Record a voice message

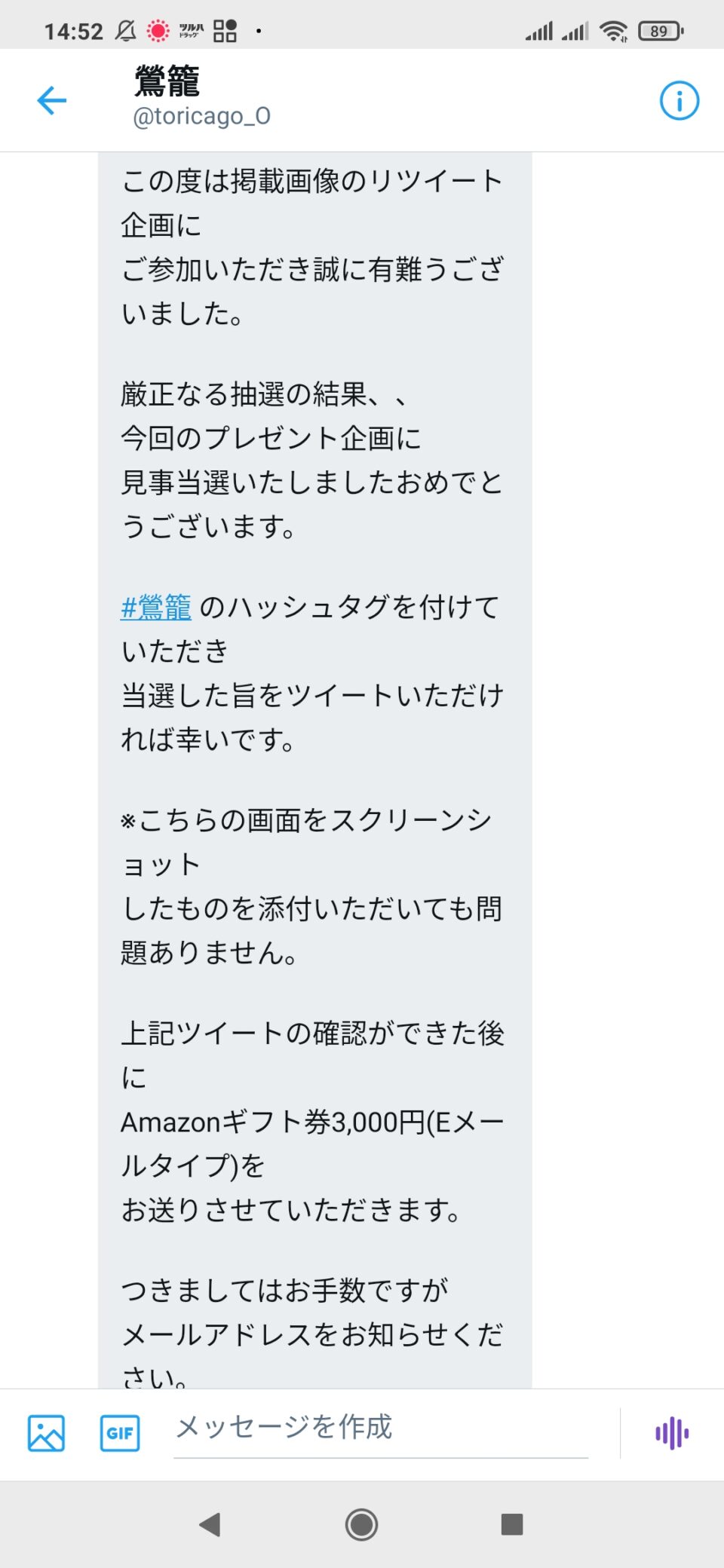tap(672, 1433)
